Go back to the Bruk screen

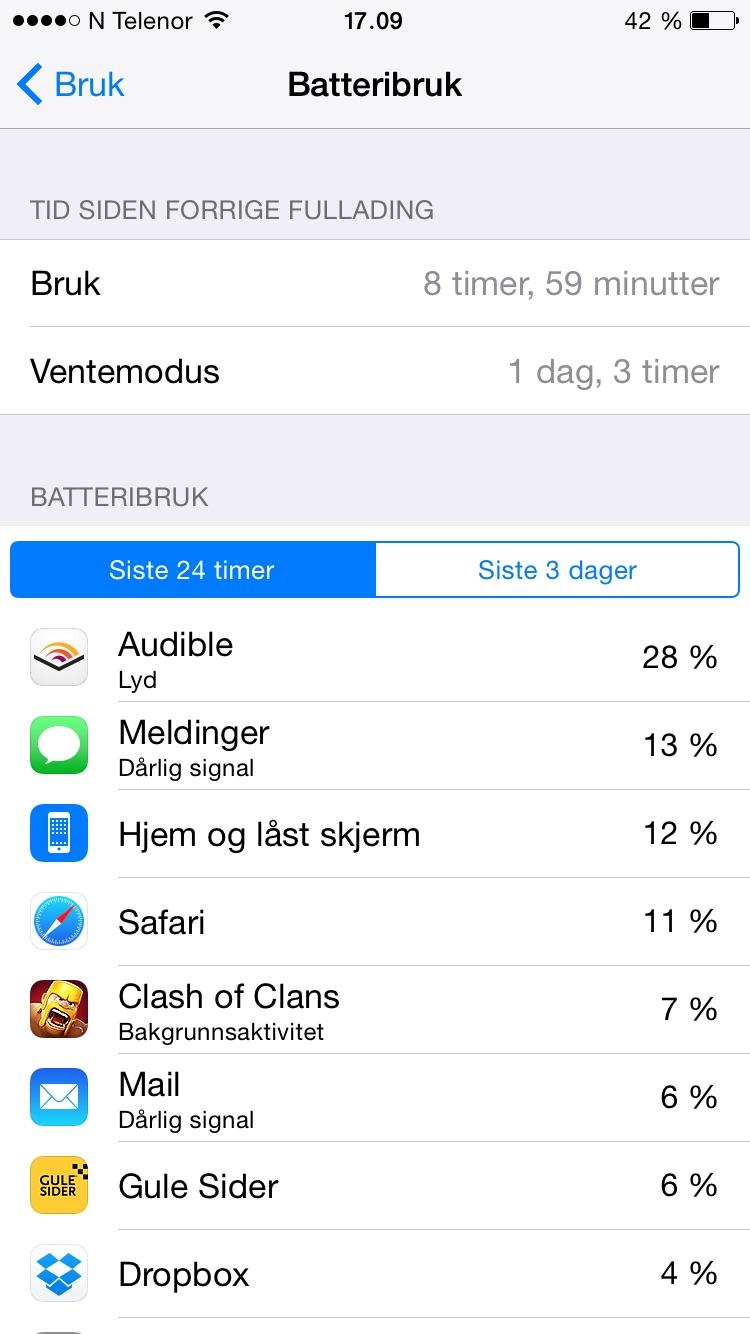(x=70, y=84)
